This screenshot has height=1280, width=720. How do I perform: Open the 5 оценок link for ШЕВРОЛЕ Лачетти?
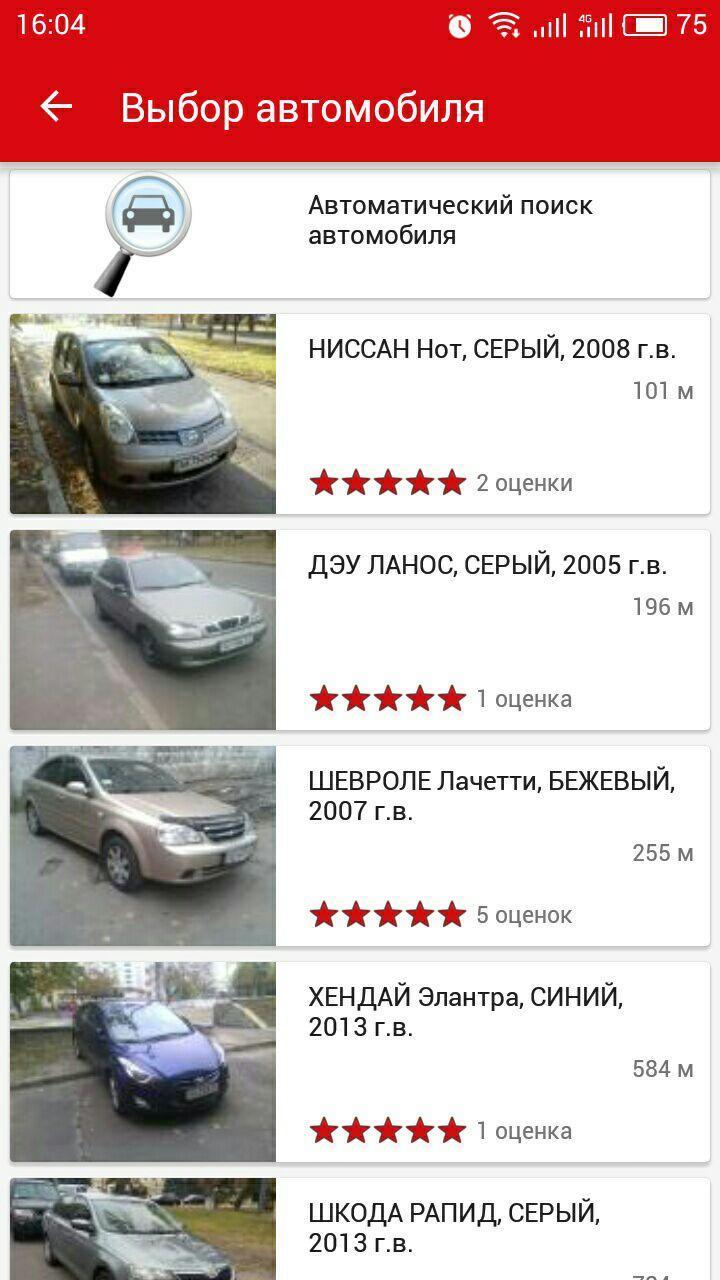(524, 913)
